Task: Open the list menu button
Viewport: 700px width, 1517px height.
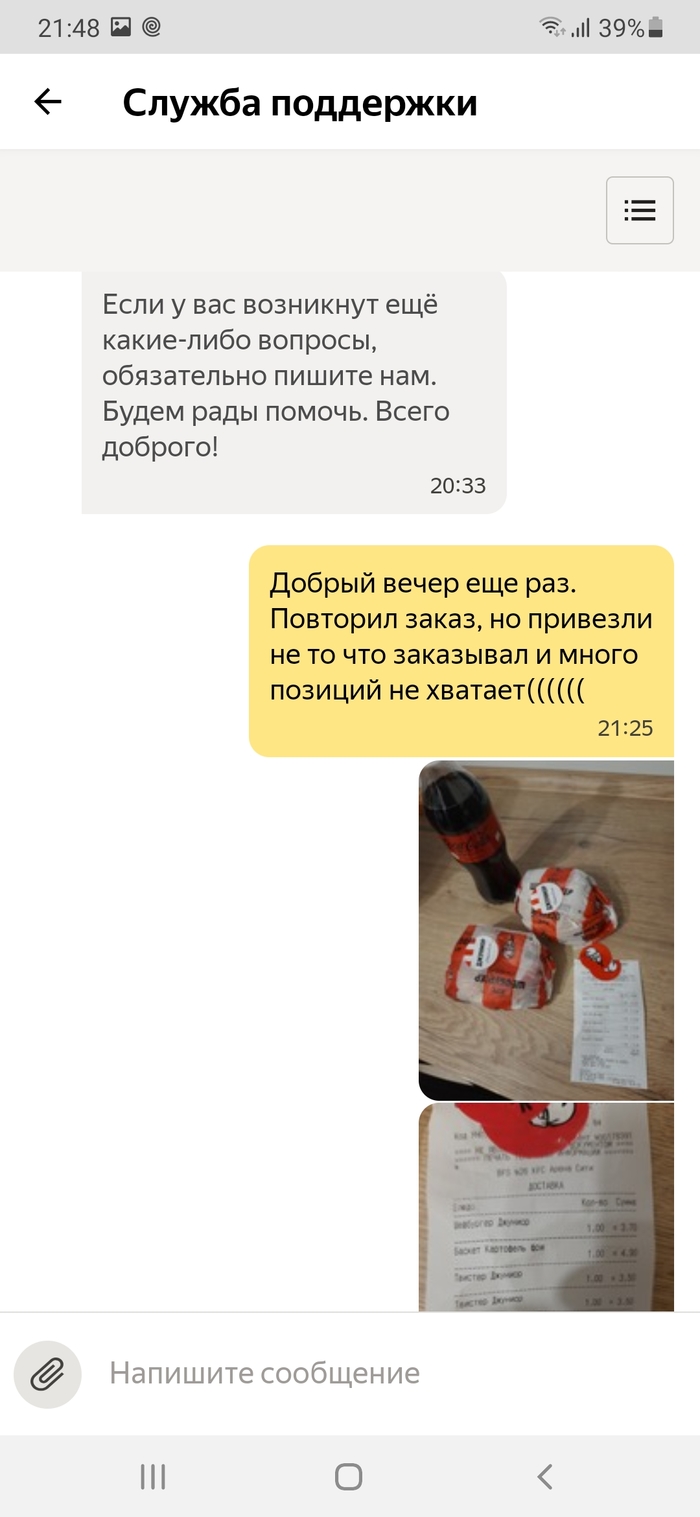Action: (x=639, y=210)
